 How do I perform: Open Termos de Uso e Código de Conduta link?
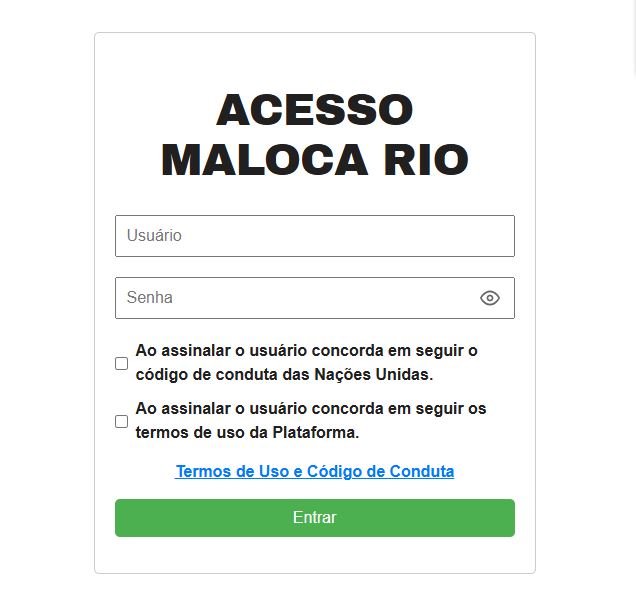[314, 471]
